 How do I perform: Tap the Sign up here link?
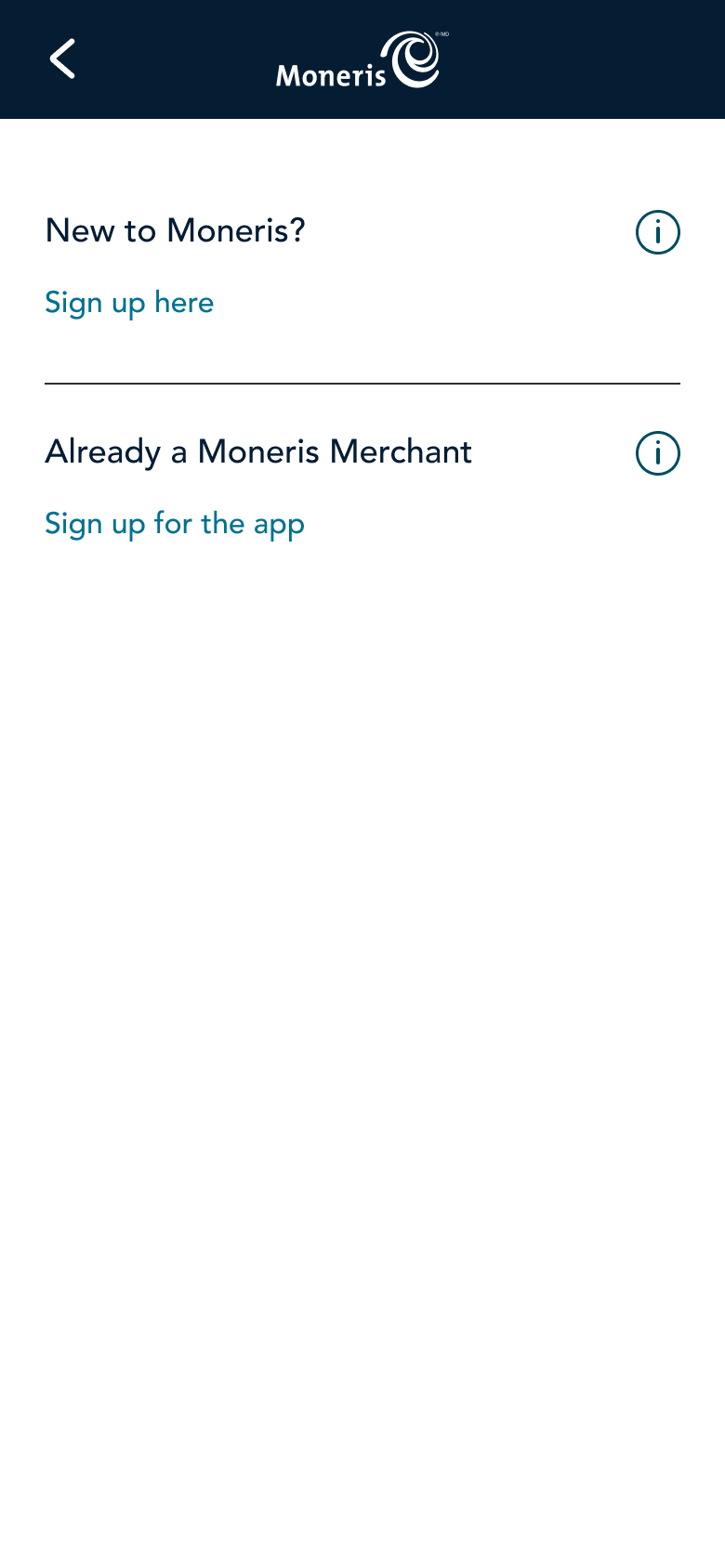click(129, 304)
